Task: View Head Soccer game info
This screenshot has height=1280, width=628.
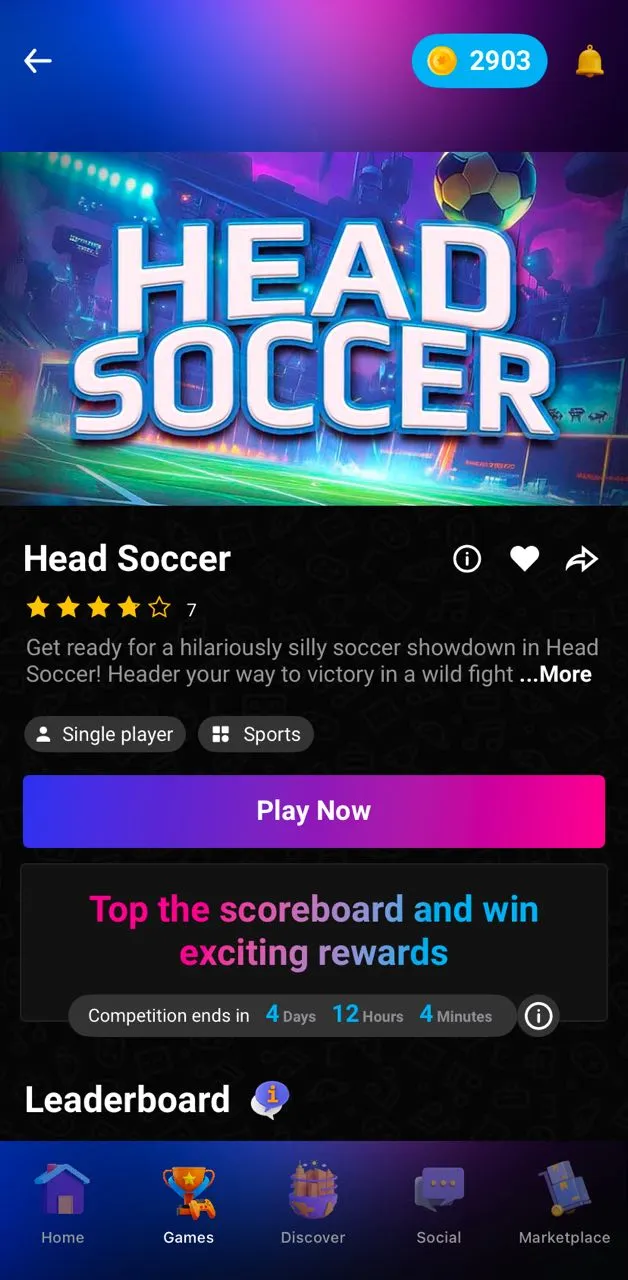Action: [467, 559]
